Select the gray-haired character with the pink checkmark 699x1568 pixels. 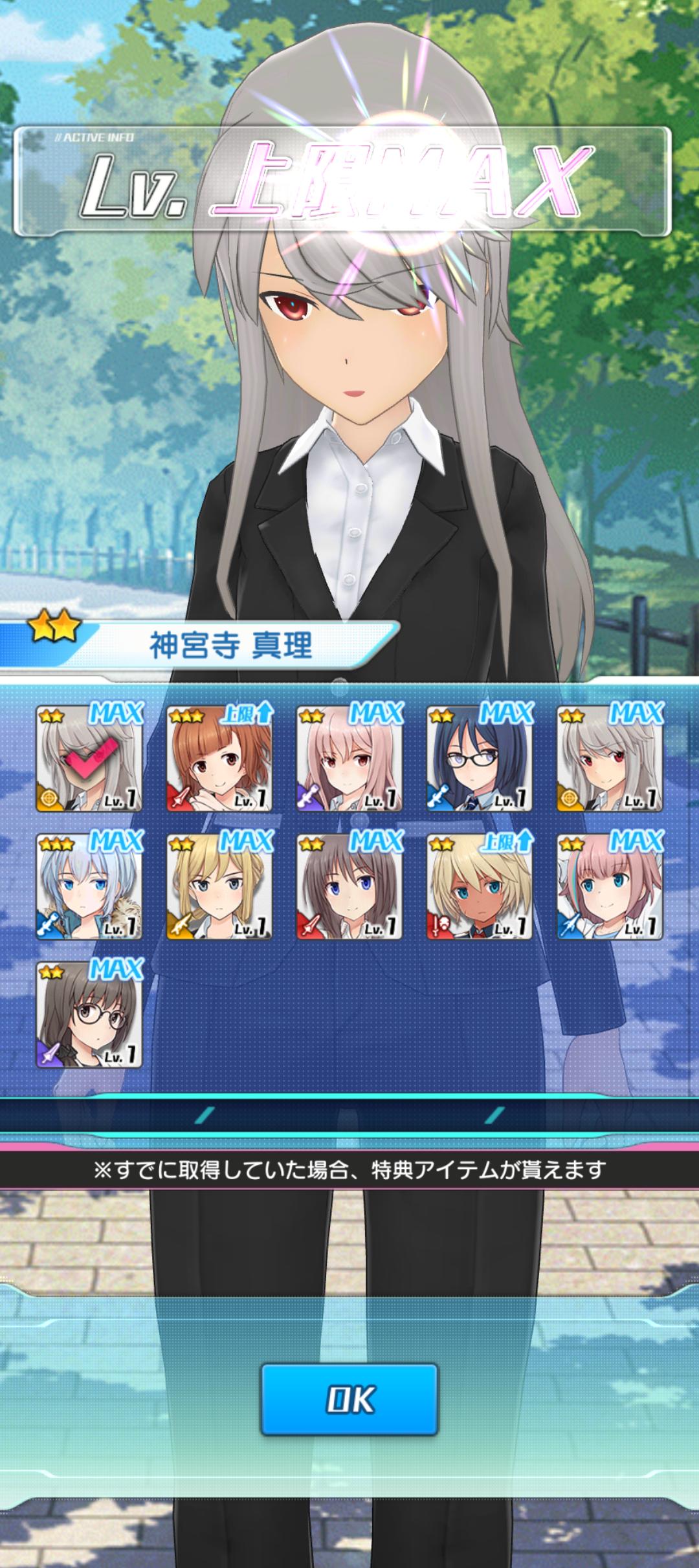pyautogui.click(x=89, y=759)
